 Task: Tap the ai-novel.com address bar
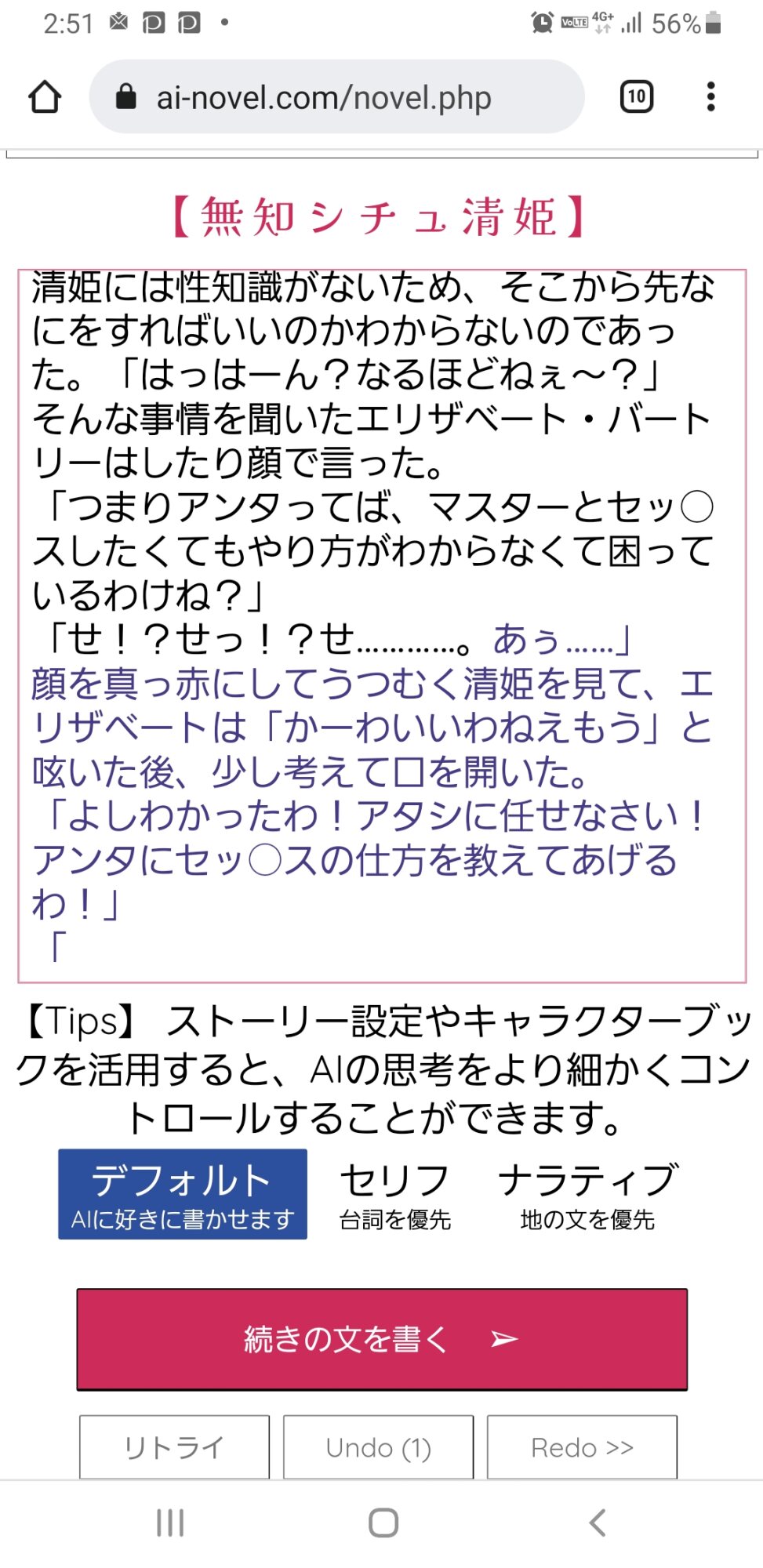(337, 97)
